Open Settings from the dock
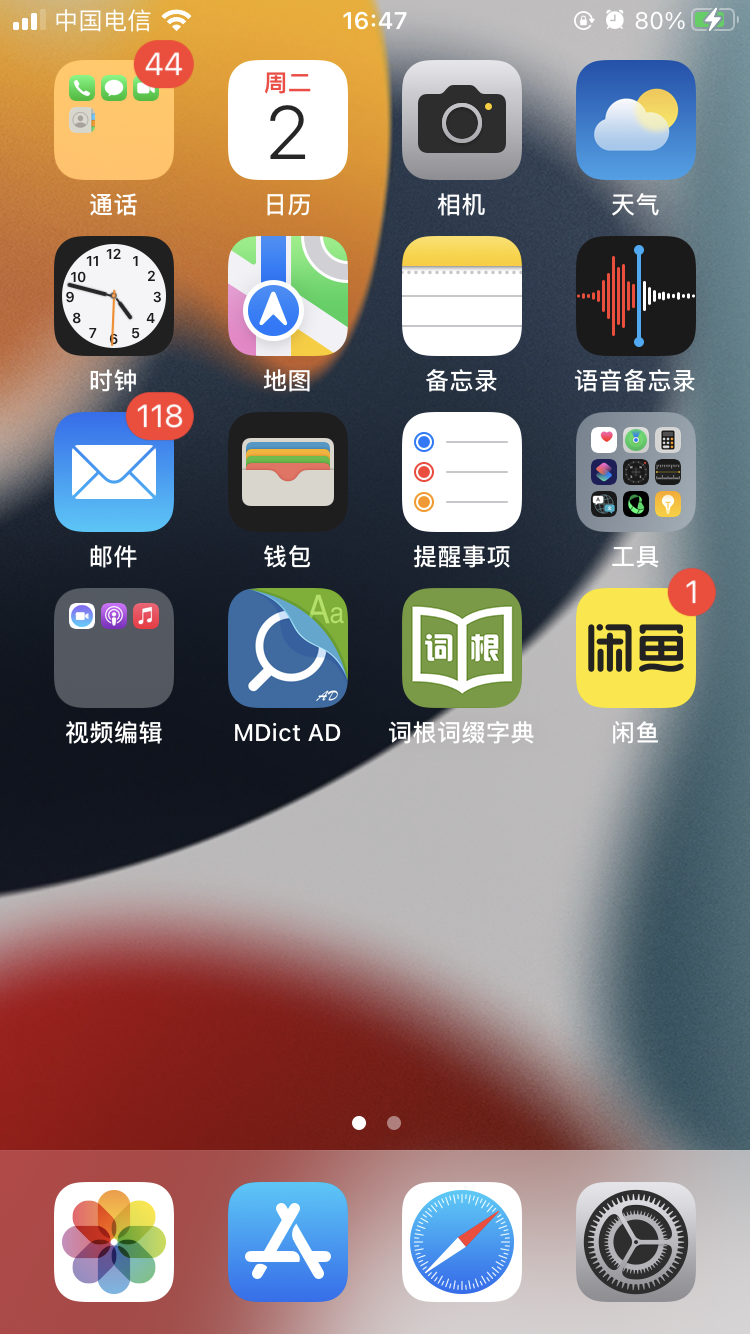 tap(636, 1242)
